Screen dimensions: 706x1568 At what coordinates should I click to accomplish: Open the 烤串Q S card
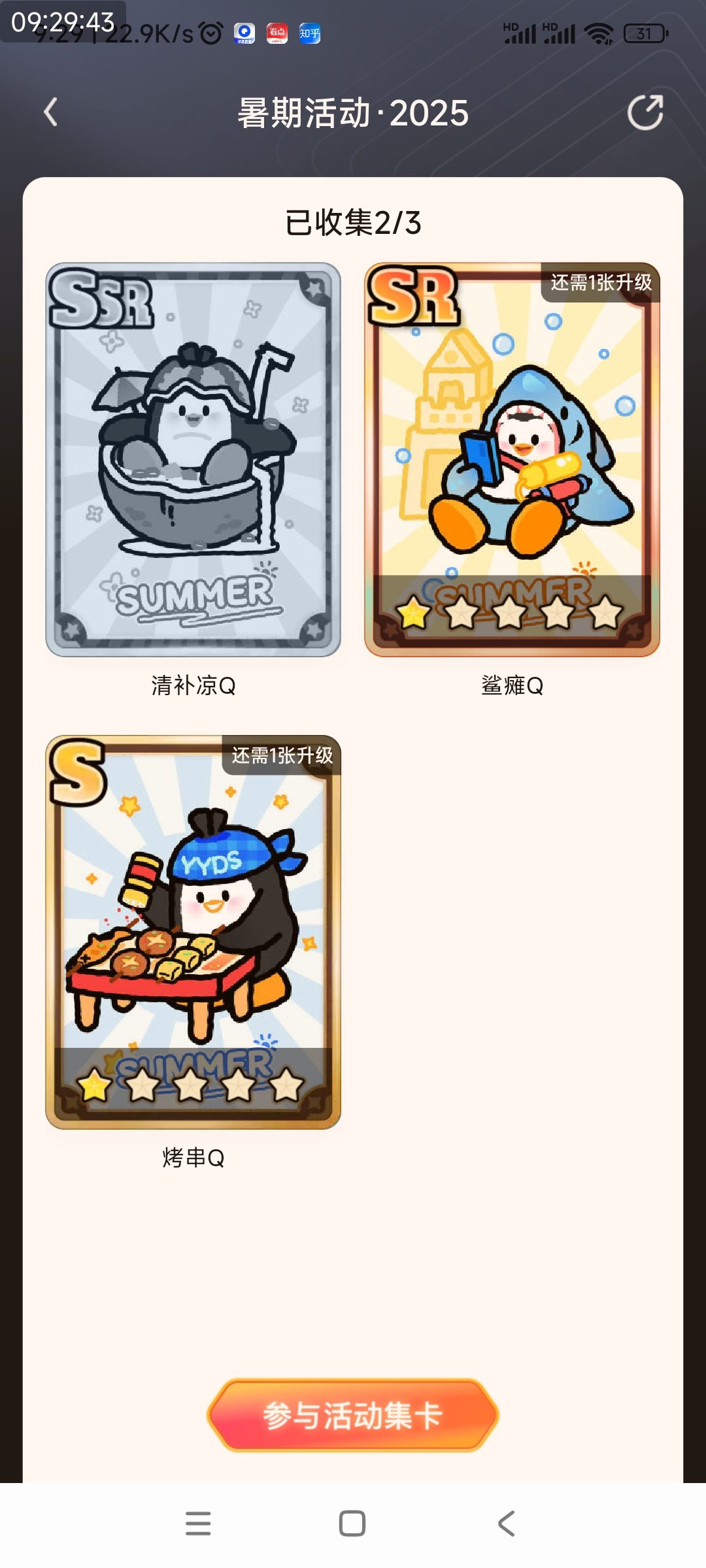click(193, 932)
